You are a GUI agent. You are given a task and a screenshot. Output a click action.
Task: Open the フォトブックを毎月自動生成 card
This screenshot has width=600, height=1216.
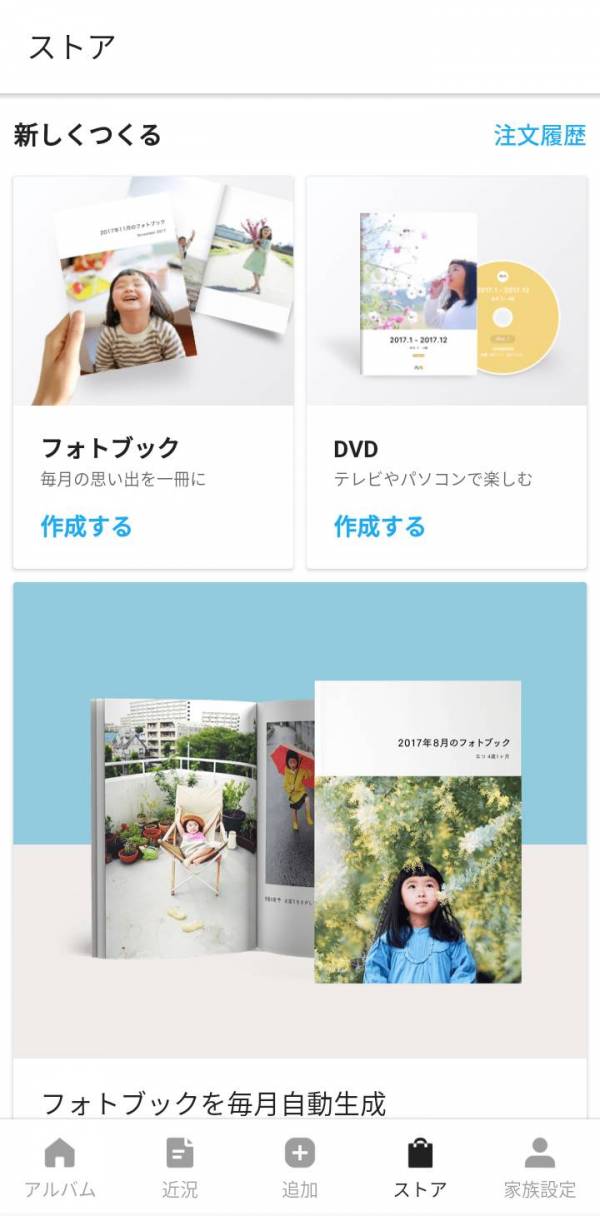click(x=300, y=850)
